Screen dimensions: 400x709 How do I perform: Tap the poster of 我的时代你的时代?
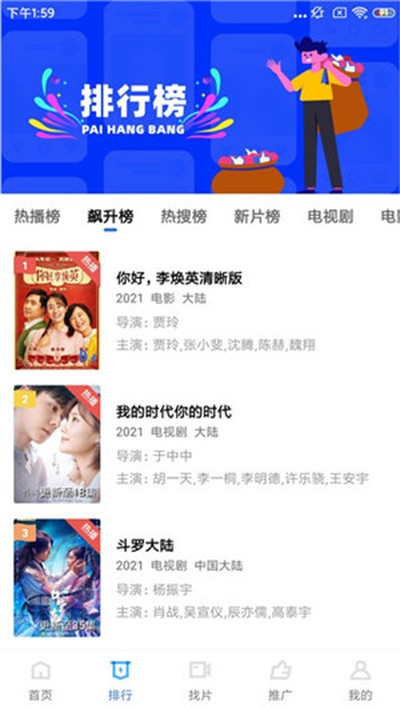pos(57,444)
